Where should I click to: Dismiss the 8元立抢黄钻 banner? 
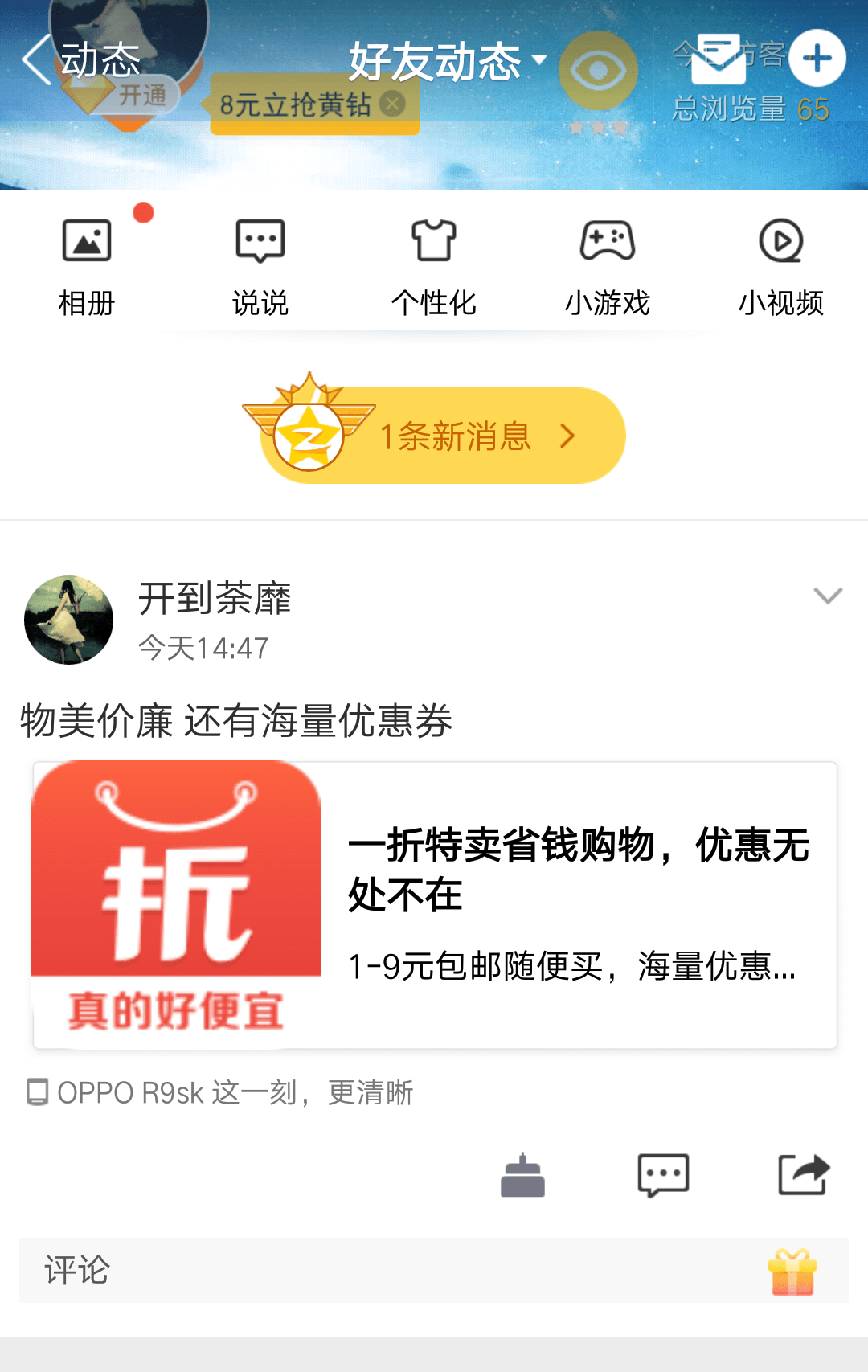392,104
